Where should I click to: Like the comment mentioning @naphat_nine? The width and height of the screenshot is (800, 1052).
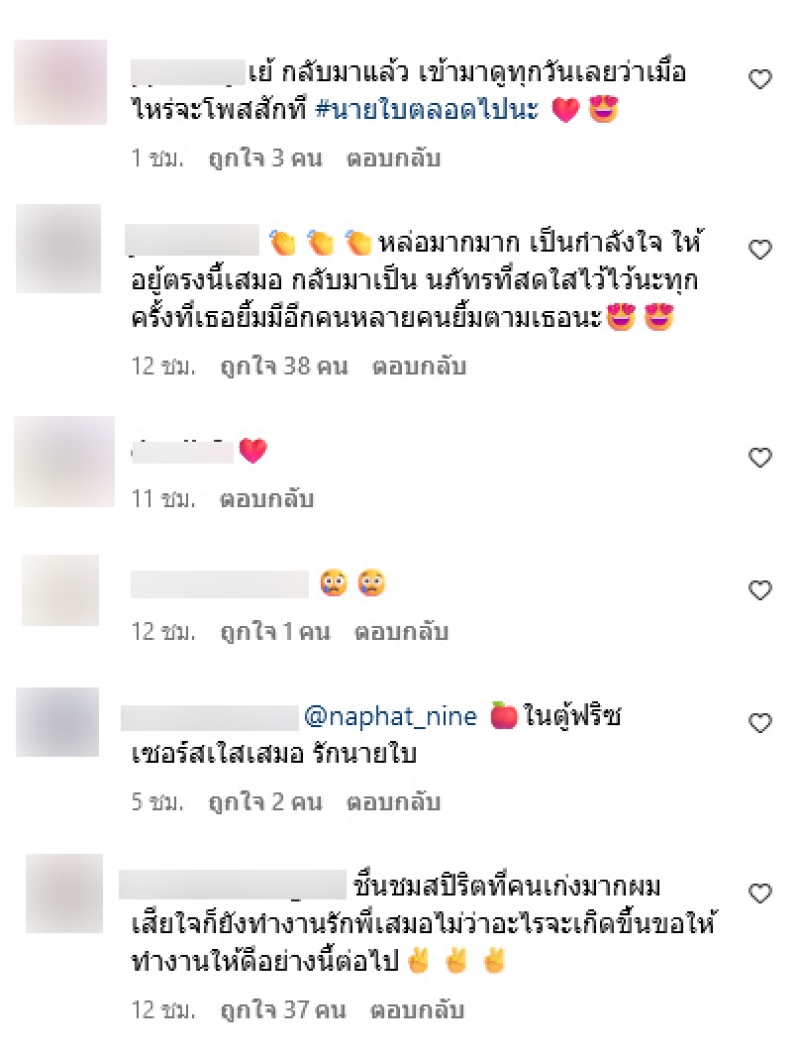761,722
